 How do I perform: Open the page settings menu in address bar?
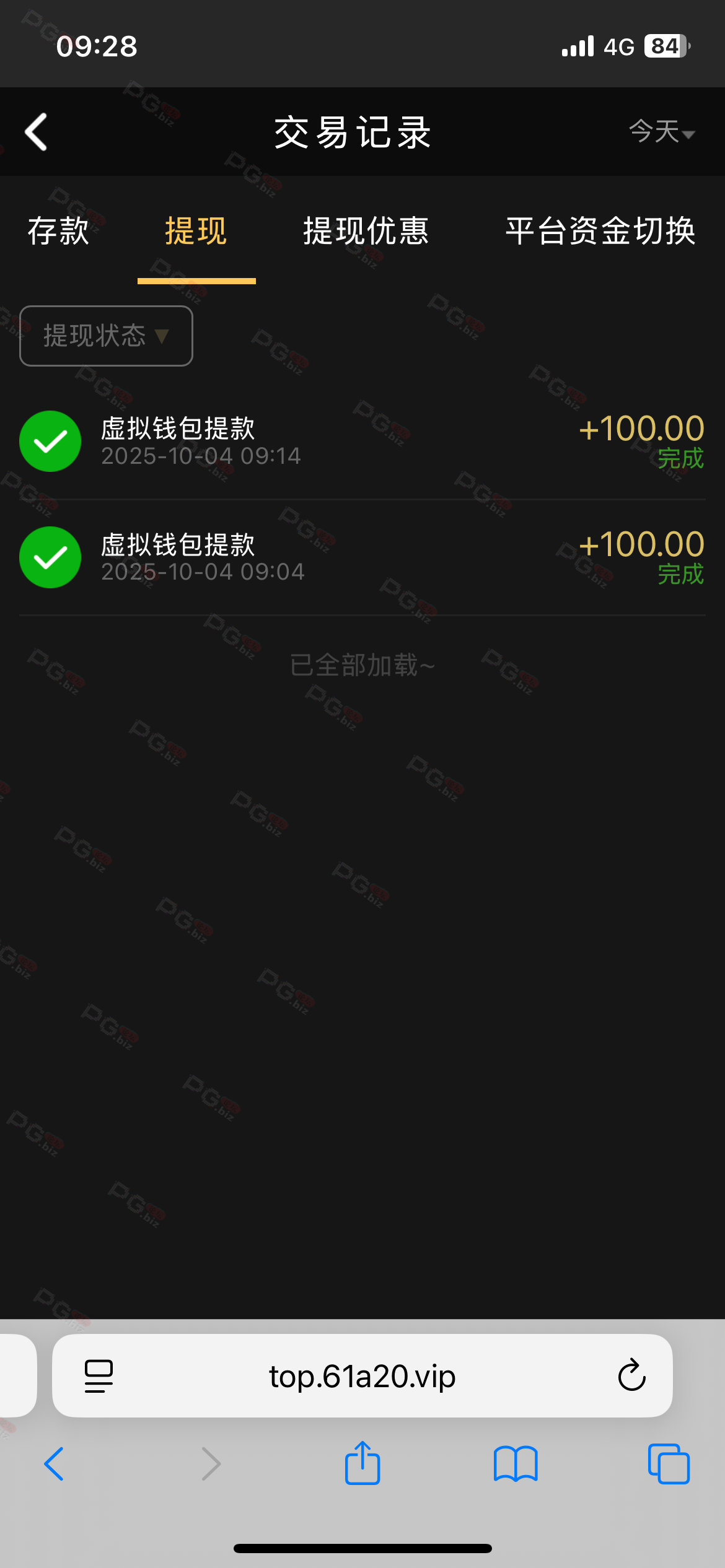(x=99, y=1376)
